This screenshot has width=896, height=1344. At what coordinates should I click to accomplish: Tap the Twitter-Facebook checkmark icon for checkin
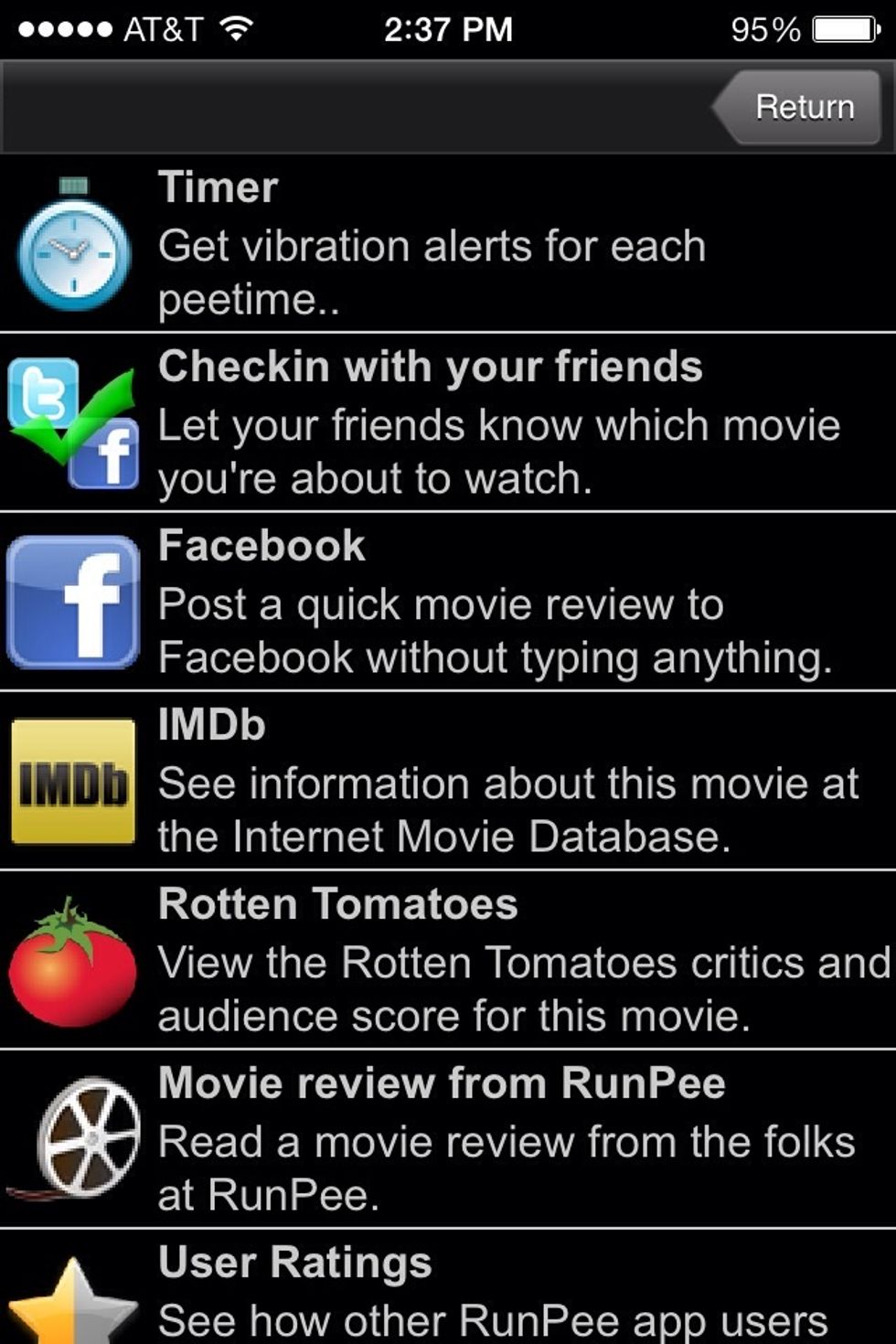coord(73,421)
